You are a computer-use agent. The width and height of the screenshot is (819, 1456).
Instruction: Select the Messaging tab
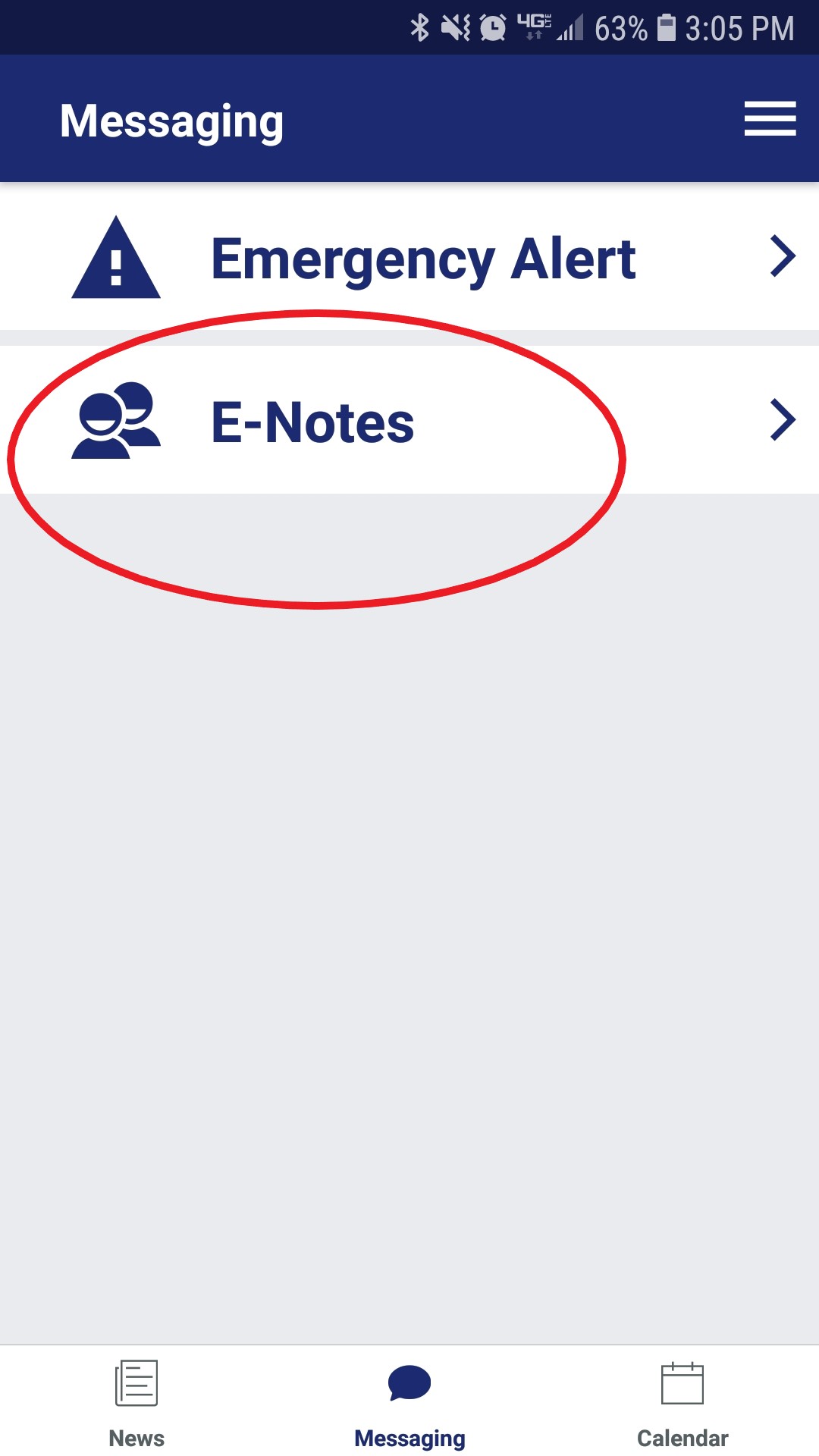tap(409, 1402)
